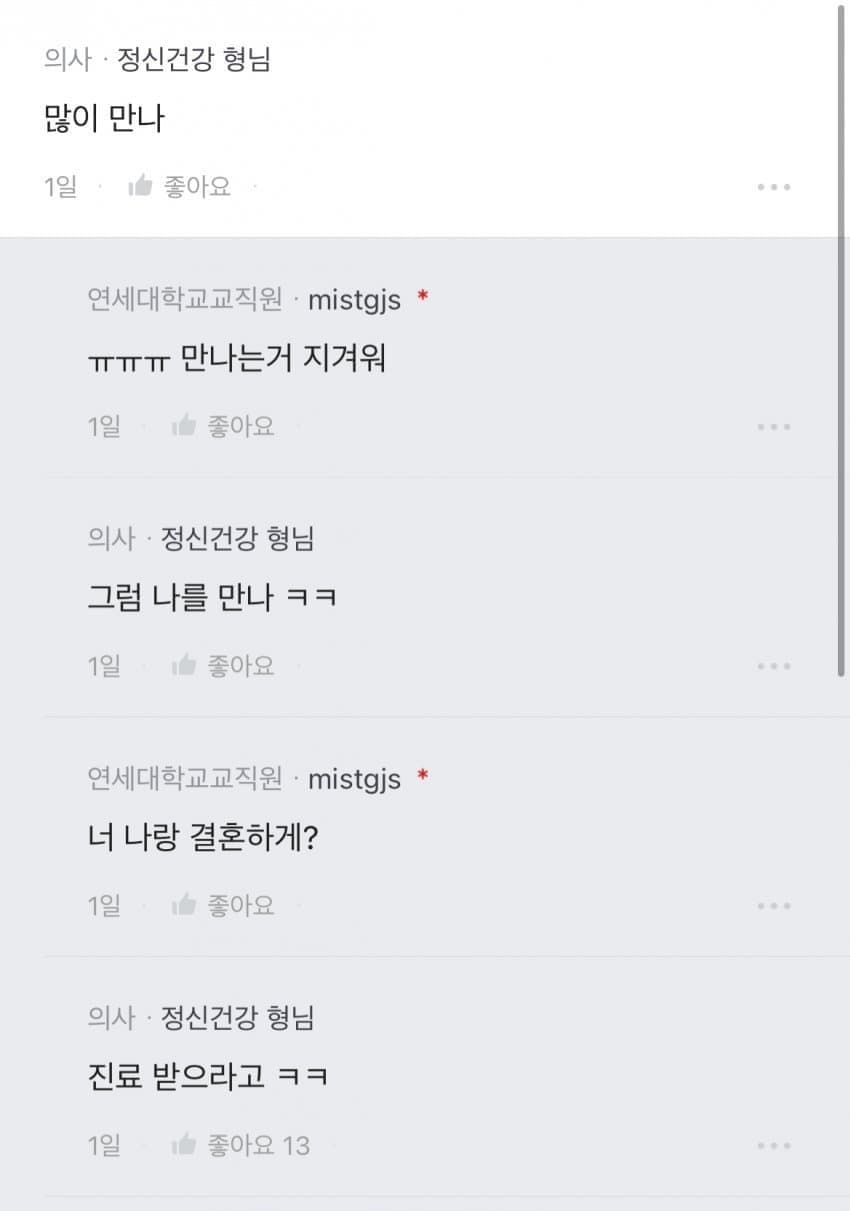This screenshot has height=1211, width=850.
Task: Tap the three dots beside "그럼 나를 만나 ㅋㅋ"
Action: pos(773,667)
